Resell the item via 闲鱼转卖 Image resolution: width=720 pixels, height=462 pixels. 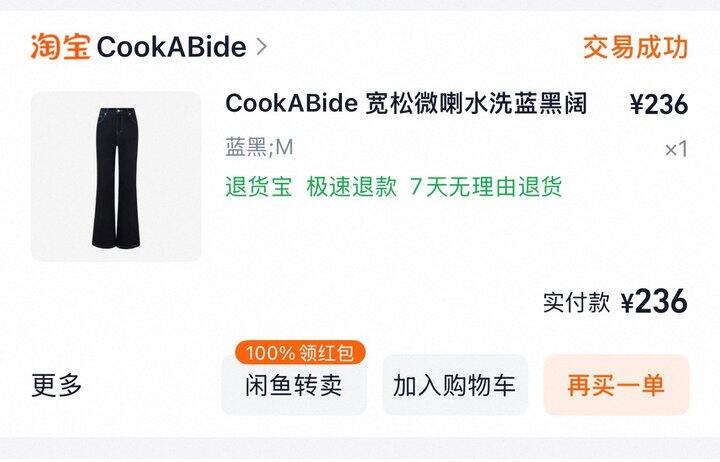point(294,385)
